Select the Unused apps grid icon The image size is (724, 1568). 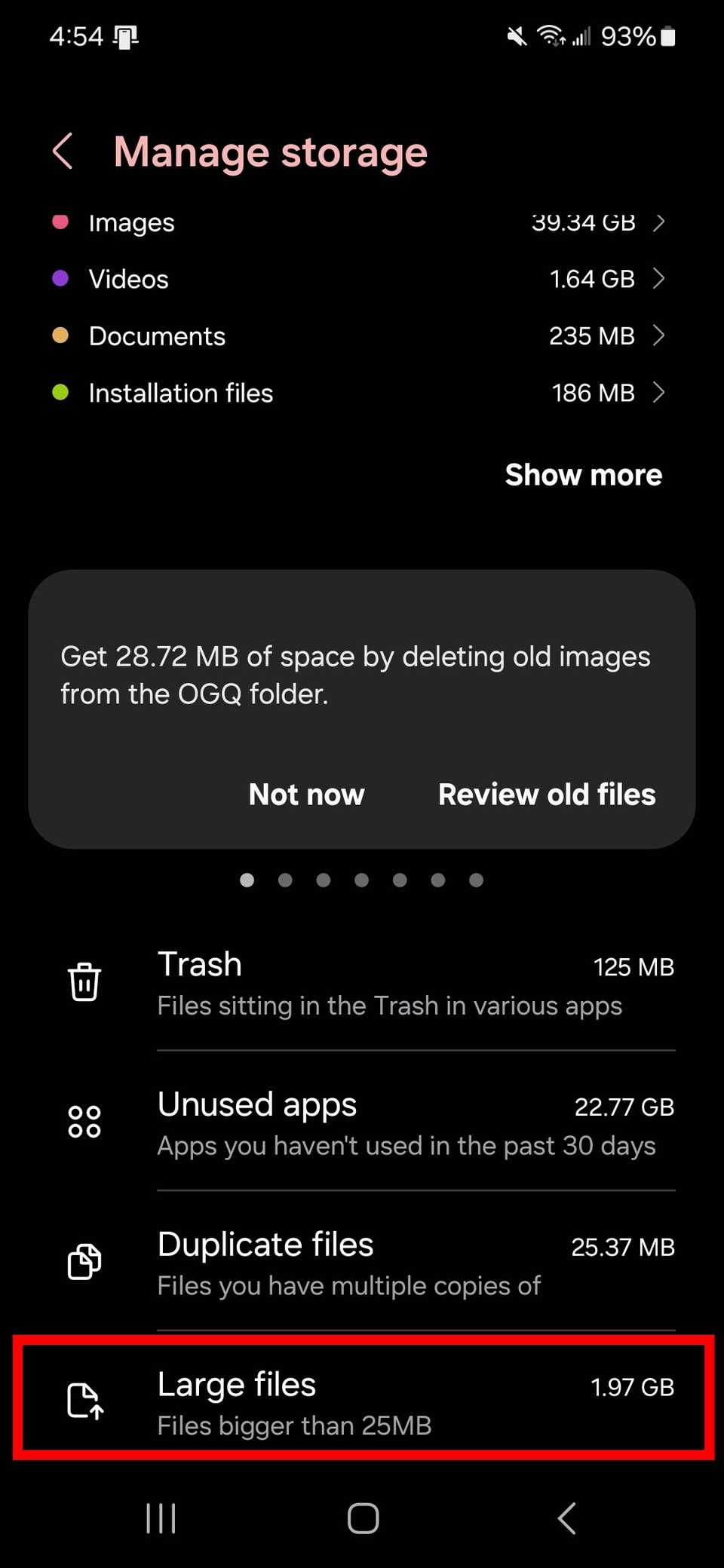pyautogui.click(x=84, y=1121)
